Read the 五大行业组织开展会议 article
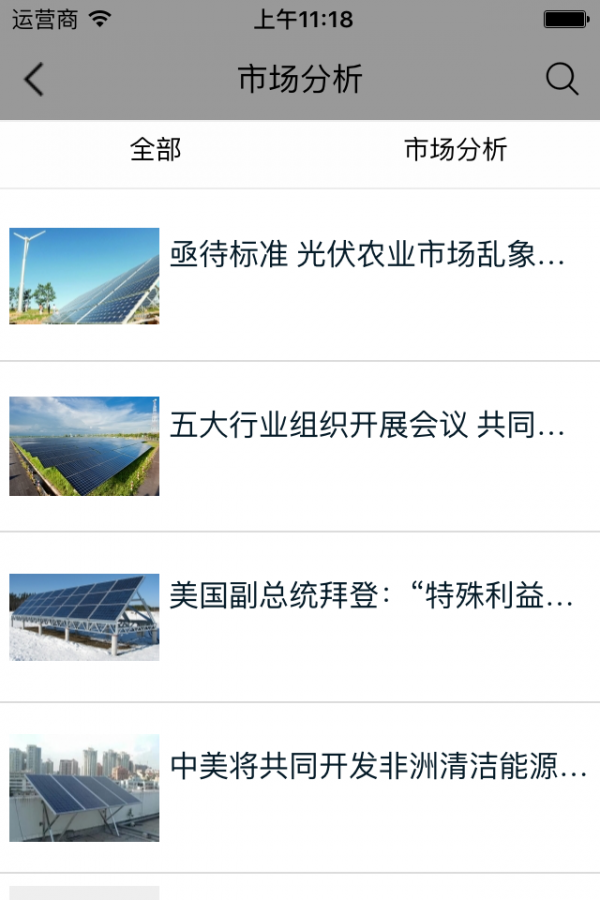Screen dimensions: 600x900 coord(367,426)
